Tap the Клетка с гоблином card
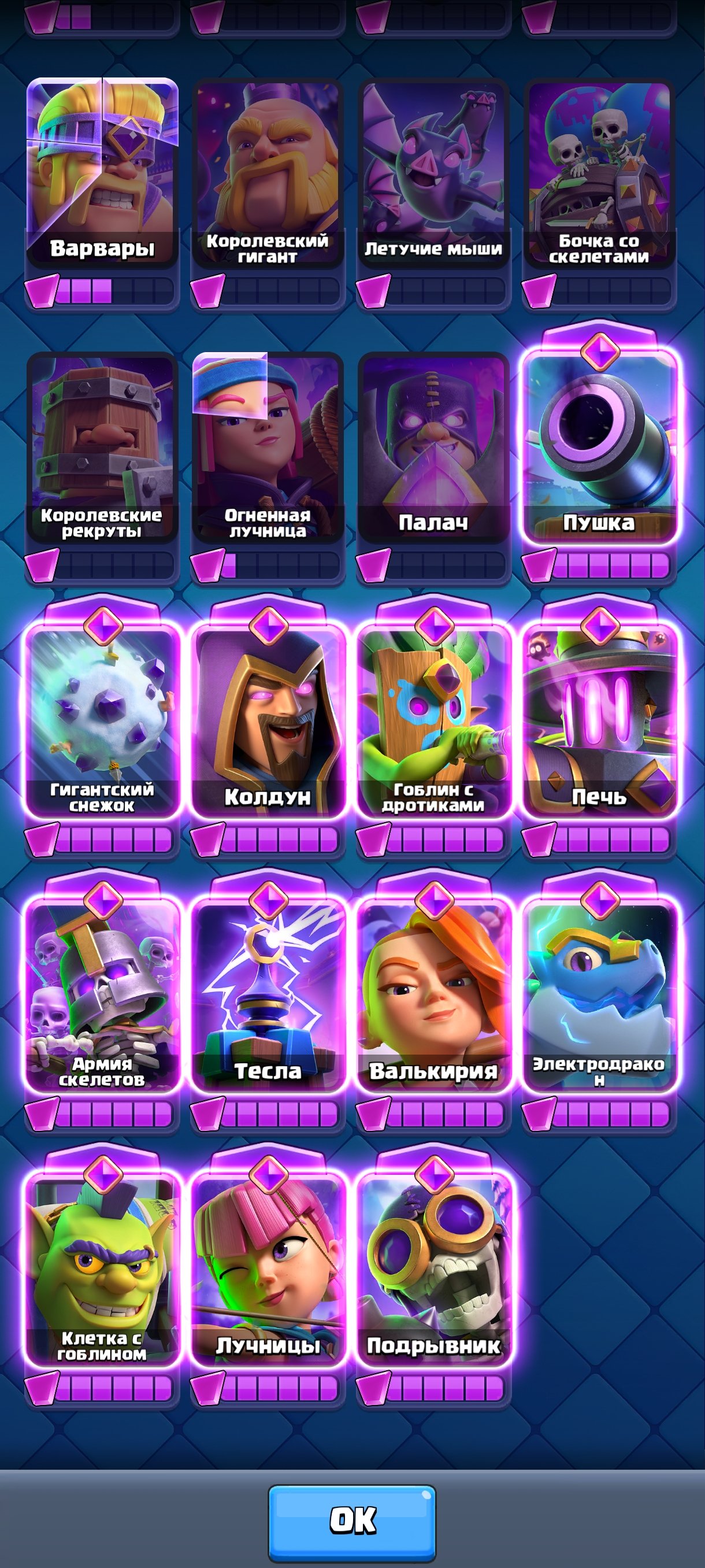705x1568 pixels. 102,1269
